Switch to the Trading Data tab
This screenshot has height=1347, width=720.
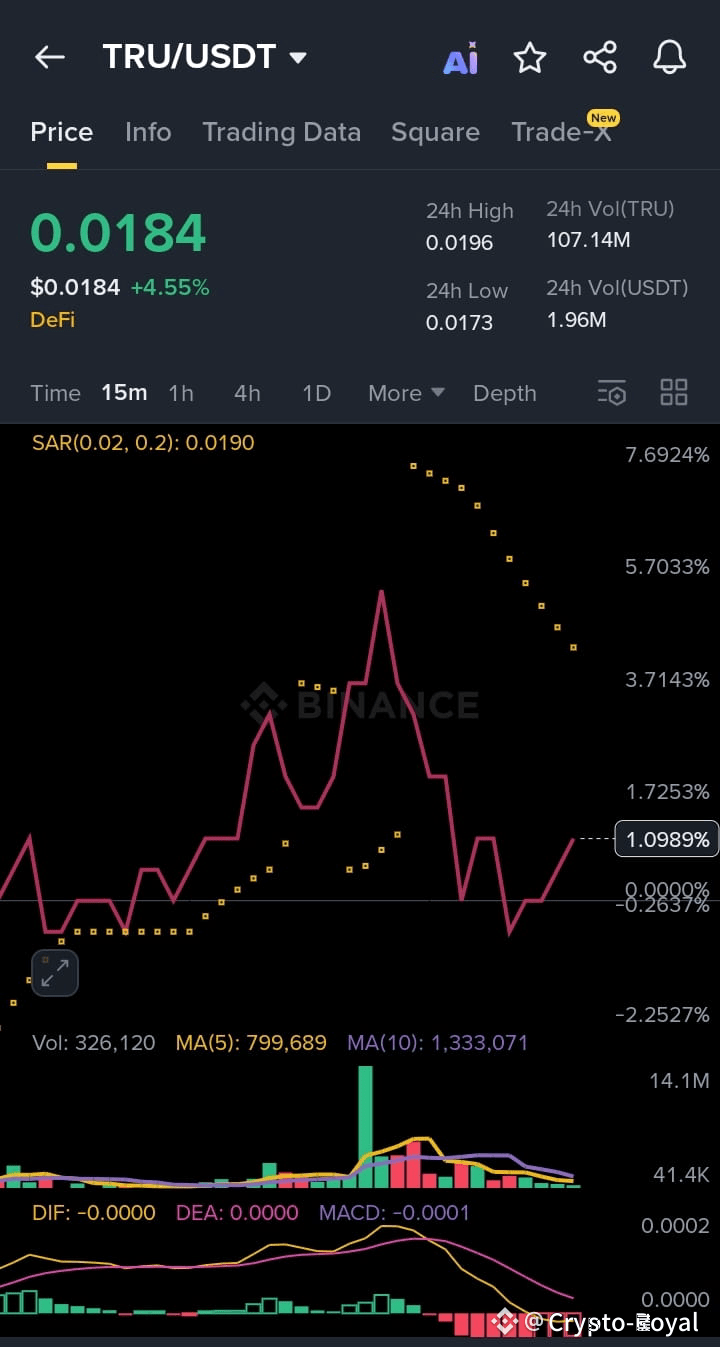point(282,131)
